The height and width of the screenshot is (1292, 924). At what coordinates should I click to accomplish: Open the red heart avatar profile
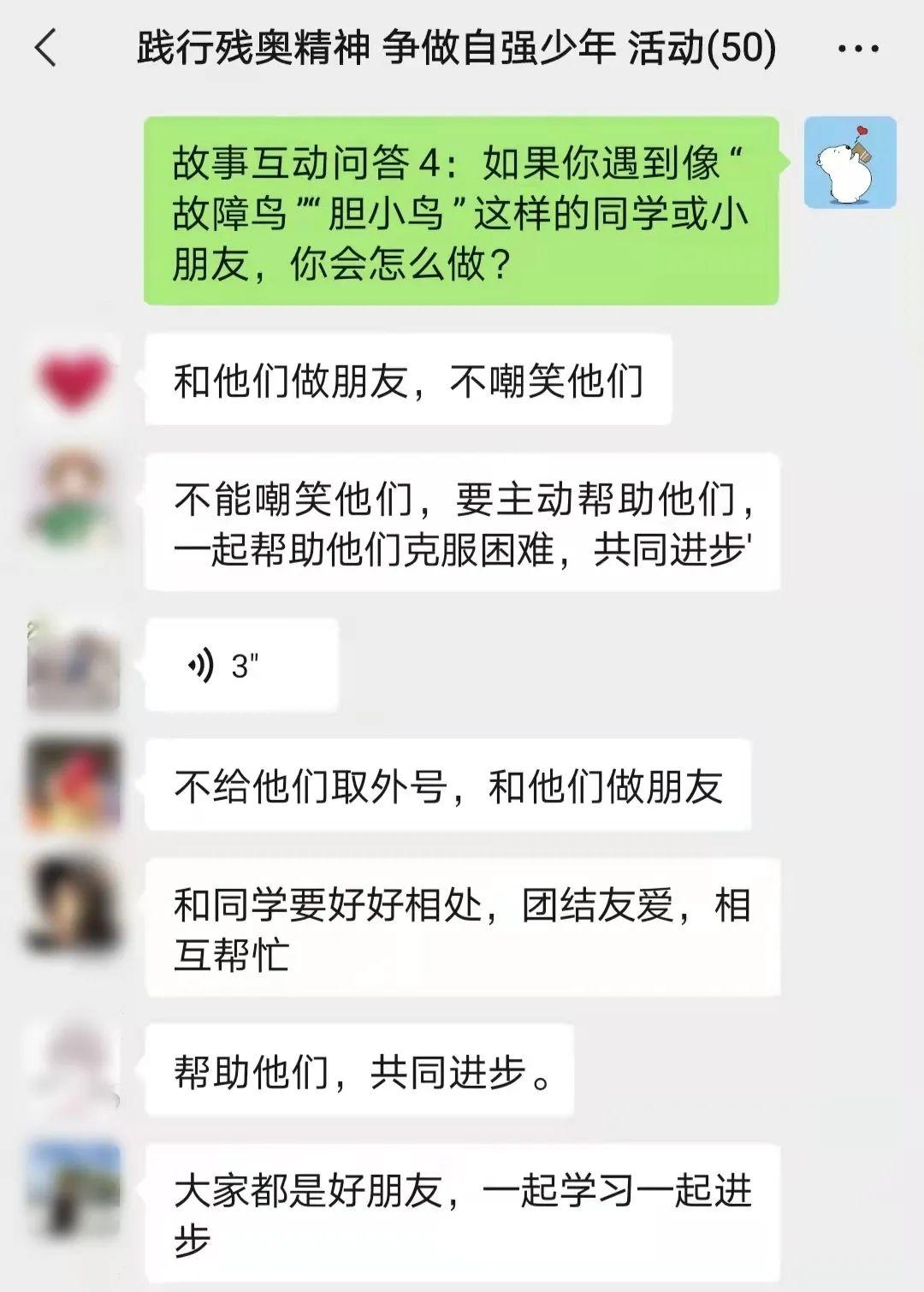(x=73, y=379)
